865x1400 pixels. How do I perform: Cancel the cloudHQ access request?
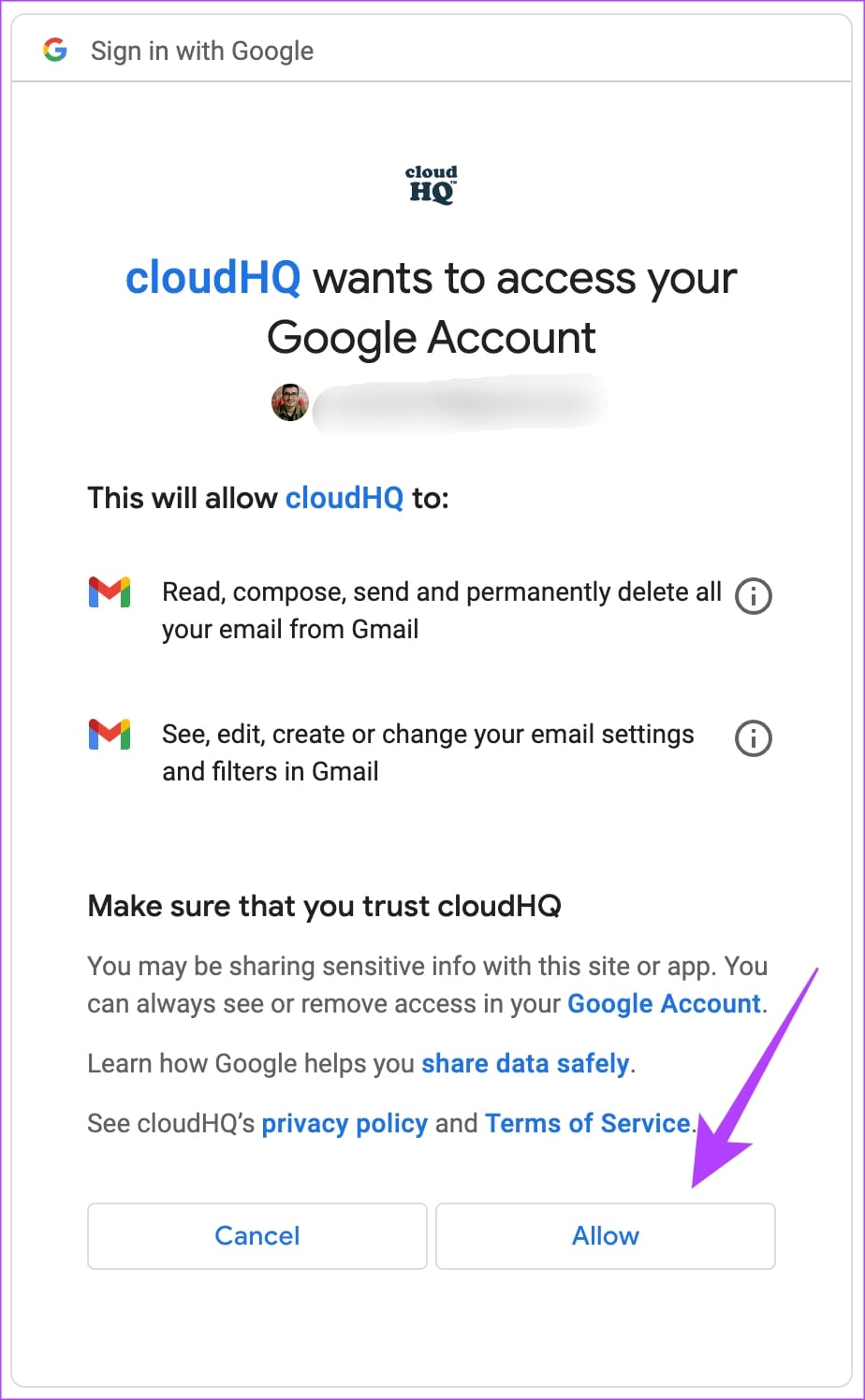coord(257,1235)
